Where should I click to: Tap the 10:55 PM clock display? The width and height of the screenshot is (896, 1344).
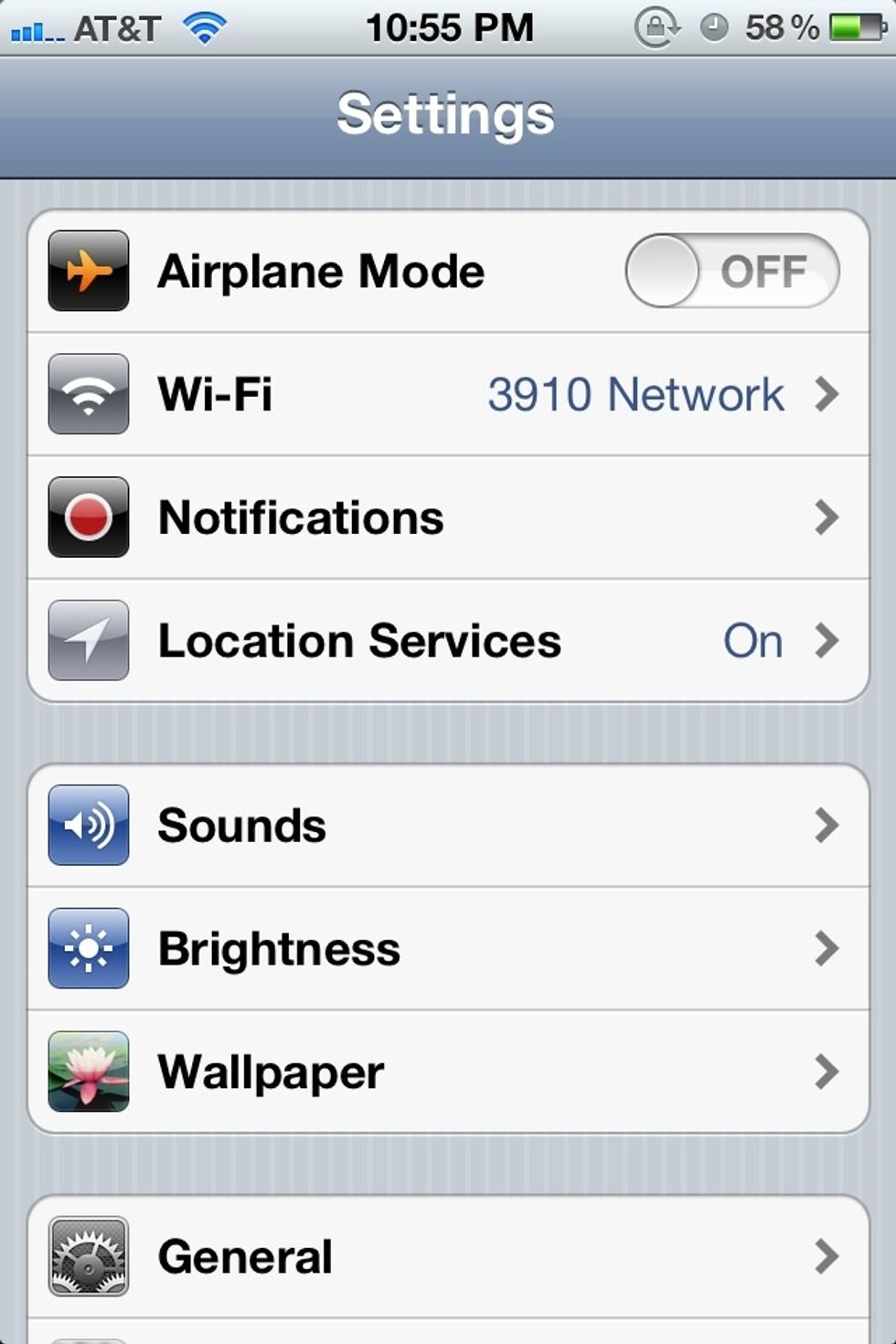448,27
